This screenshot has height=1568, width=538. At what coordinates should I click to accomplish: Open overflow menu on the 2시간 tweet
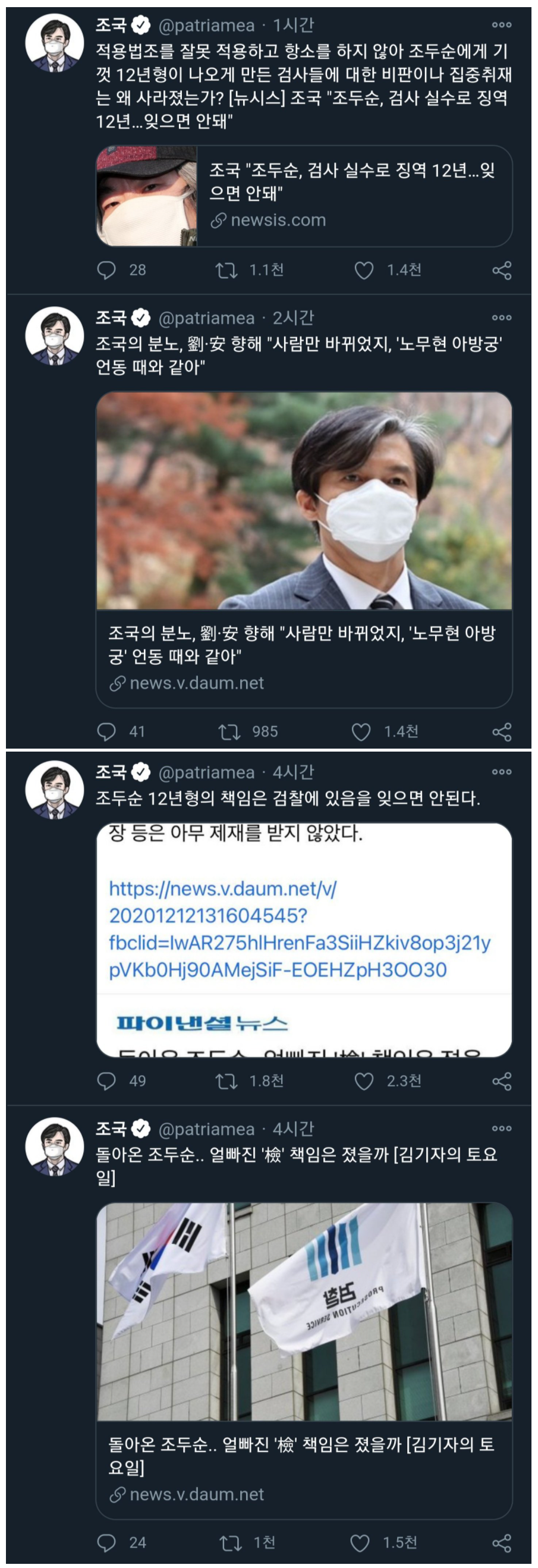coord(502,318)
